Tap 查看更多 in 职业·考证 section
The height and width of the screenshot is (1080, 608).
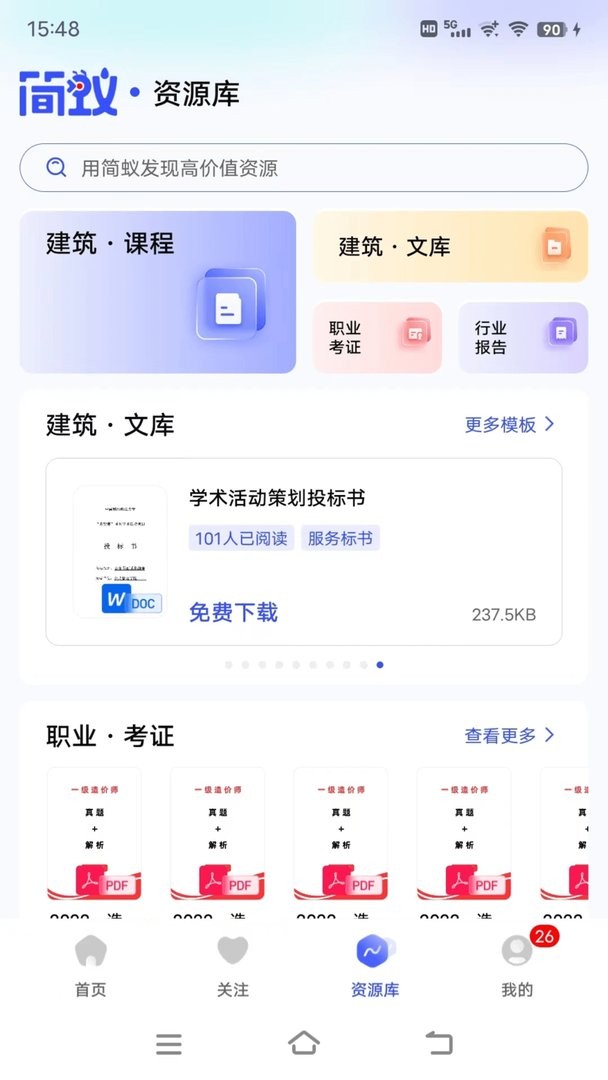(509, 736)
